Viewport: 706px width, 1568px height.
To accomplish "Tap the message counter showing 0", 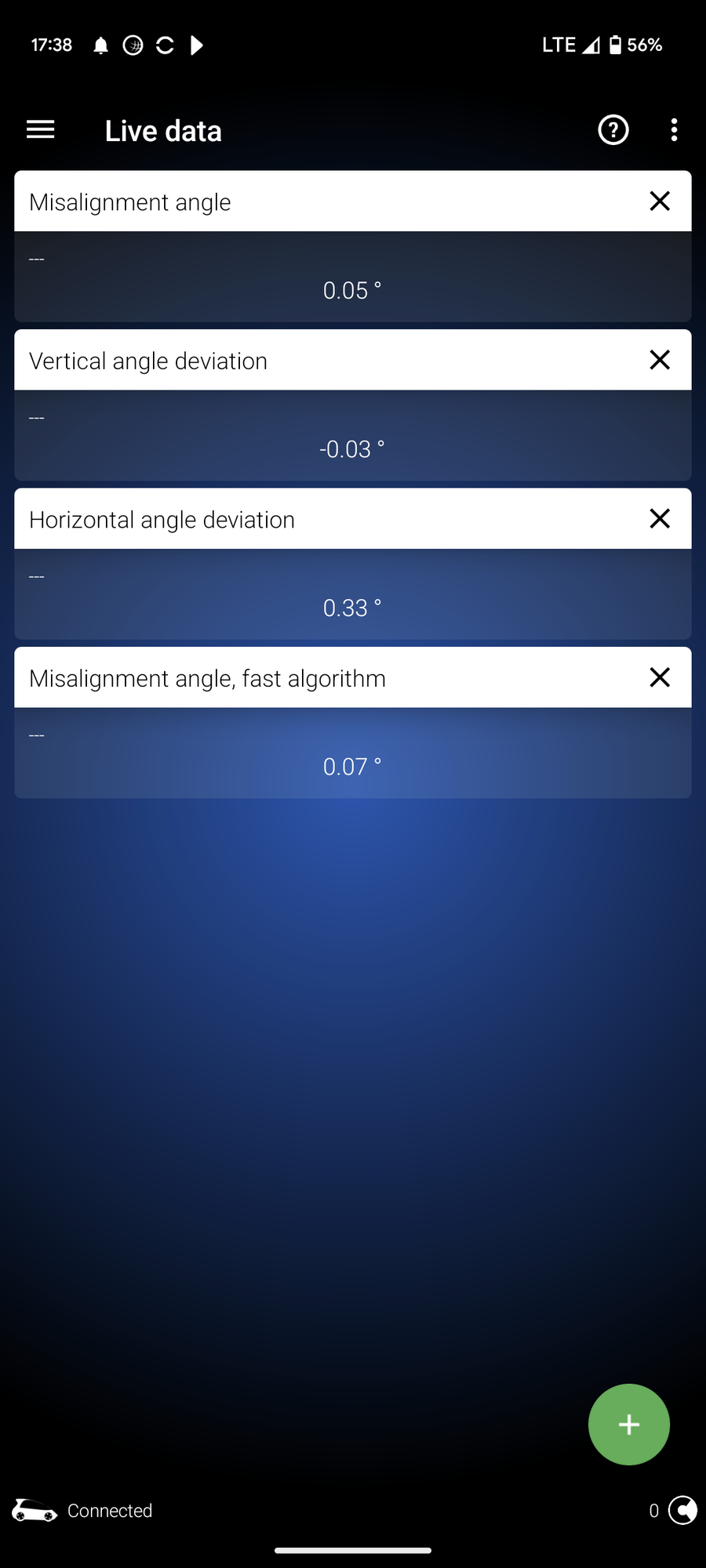I will [x=653, y=1511].
